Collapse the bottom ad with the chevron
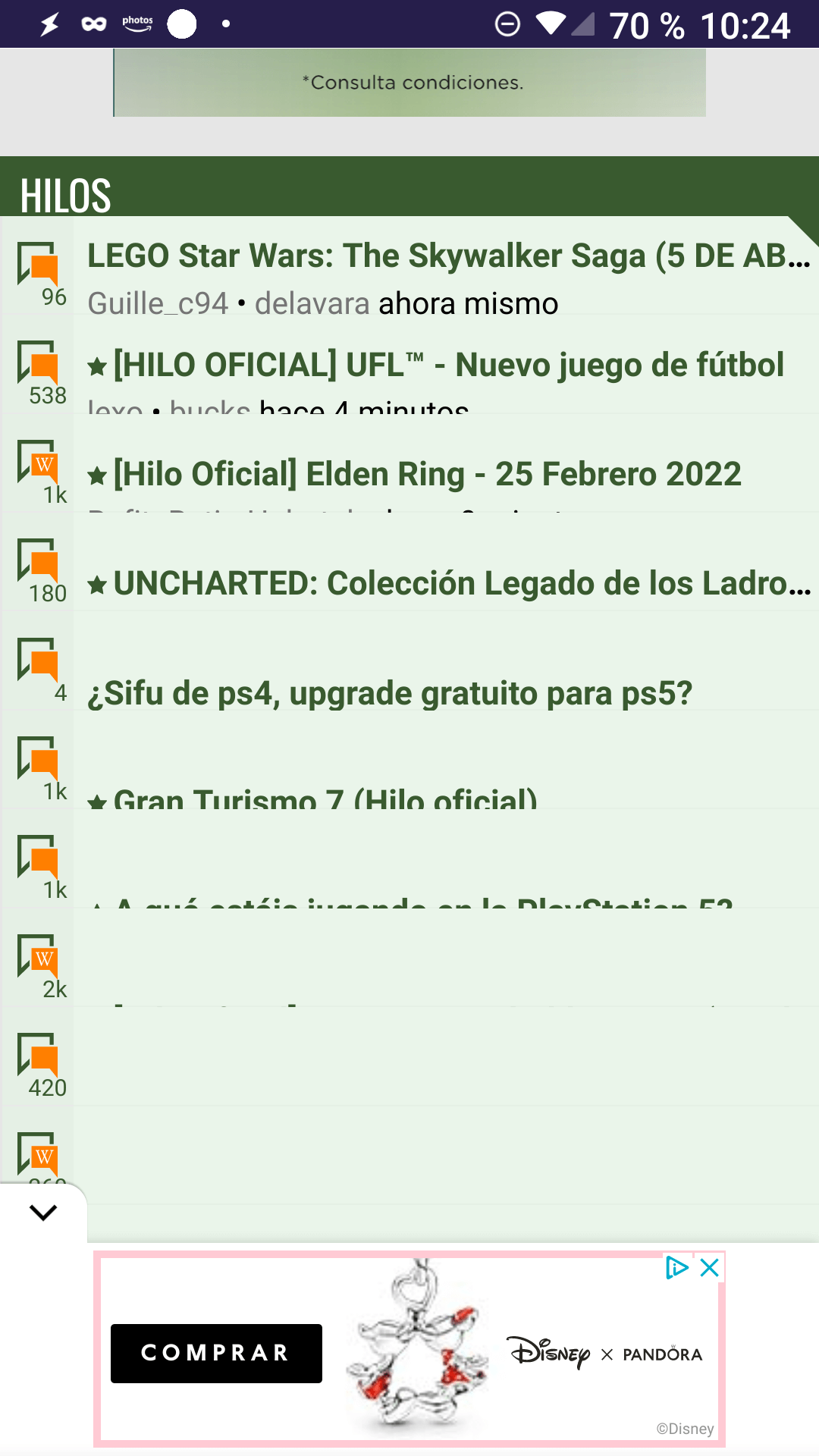This screenshot has width=819, height=1456. pos(43,1213)
